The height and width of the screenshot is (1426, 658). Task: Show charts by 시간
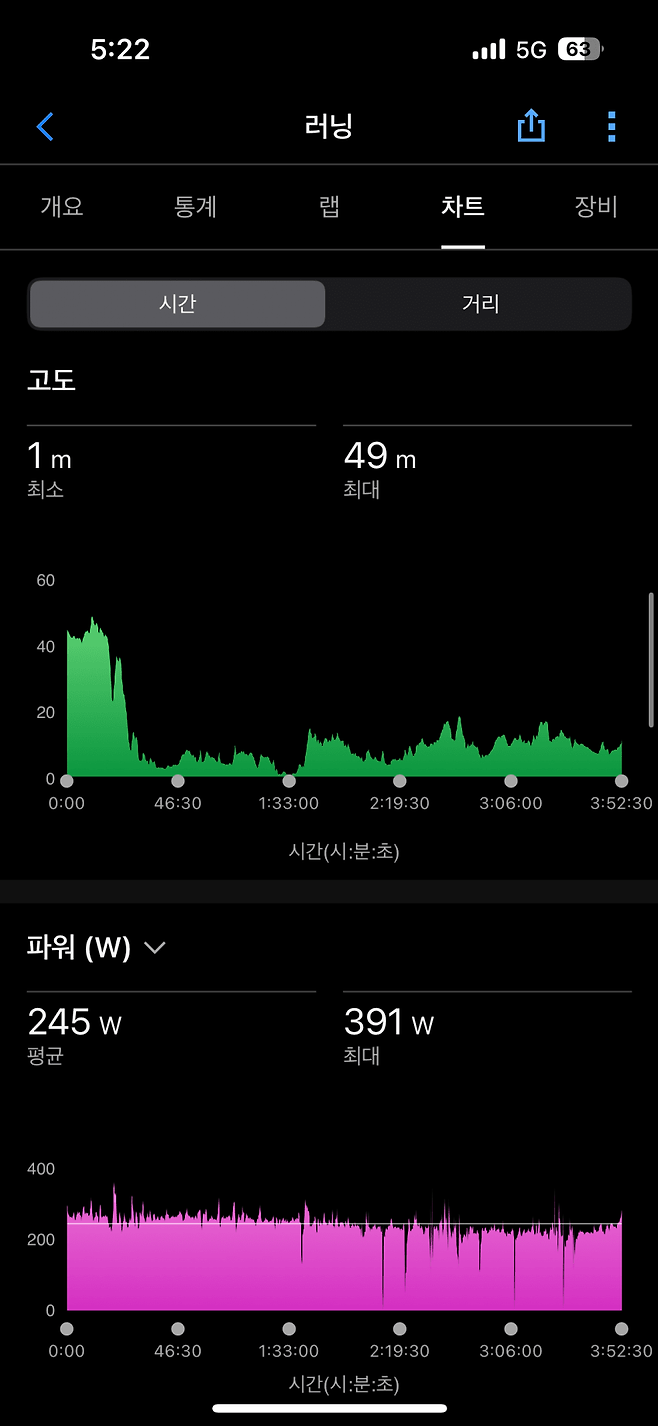(177, 304)
